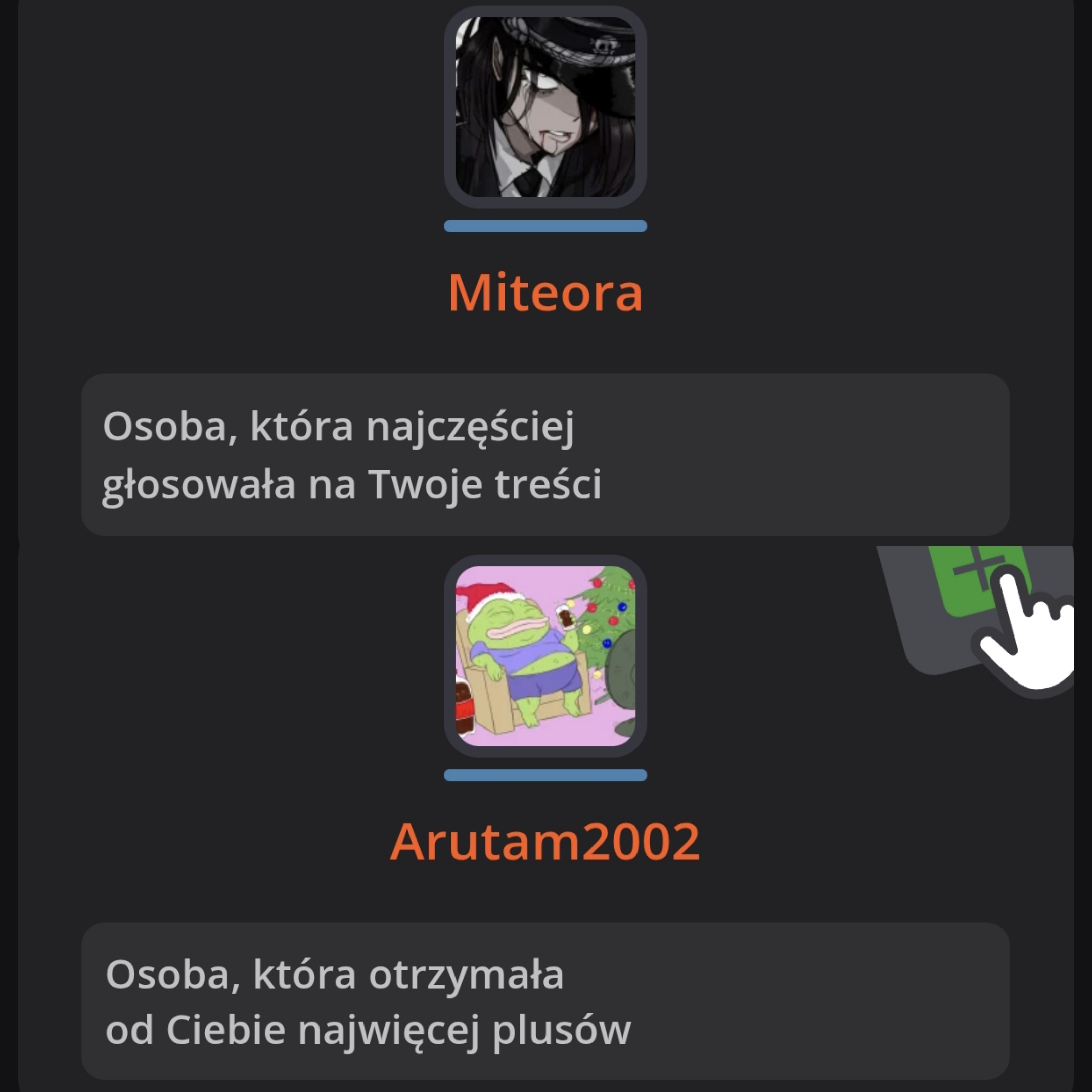Tap the Miteora username link
Image resolution: width=1092 pixels, height=1092 pixels.
(x=545, y=293)
